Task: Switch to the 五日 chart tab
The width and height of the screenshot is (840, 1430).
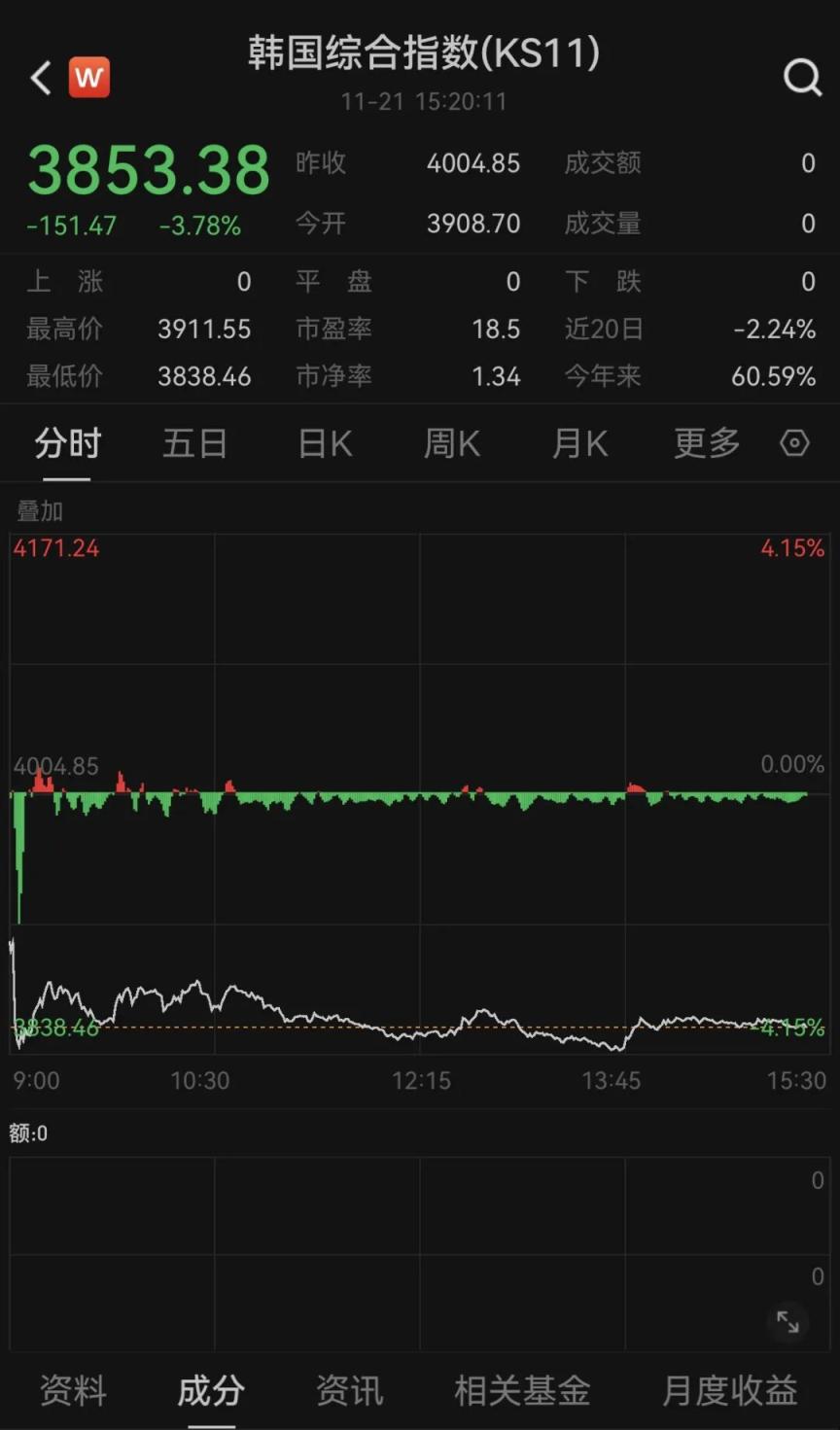Action: [x=194, y=444]
